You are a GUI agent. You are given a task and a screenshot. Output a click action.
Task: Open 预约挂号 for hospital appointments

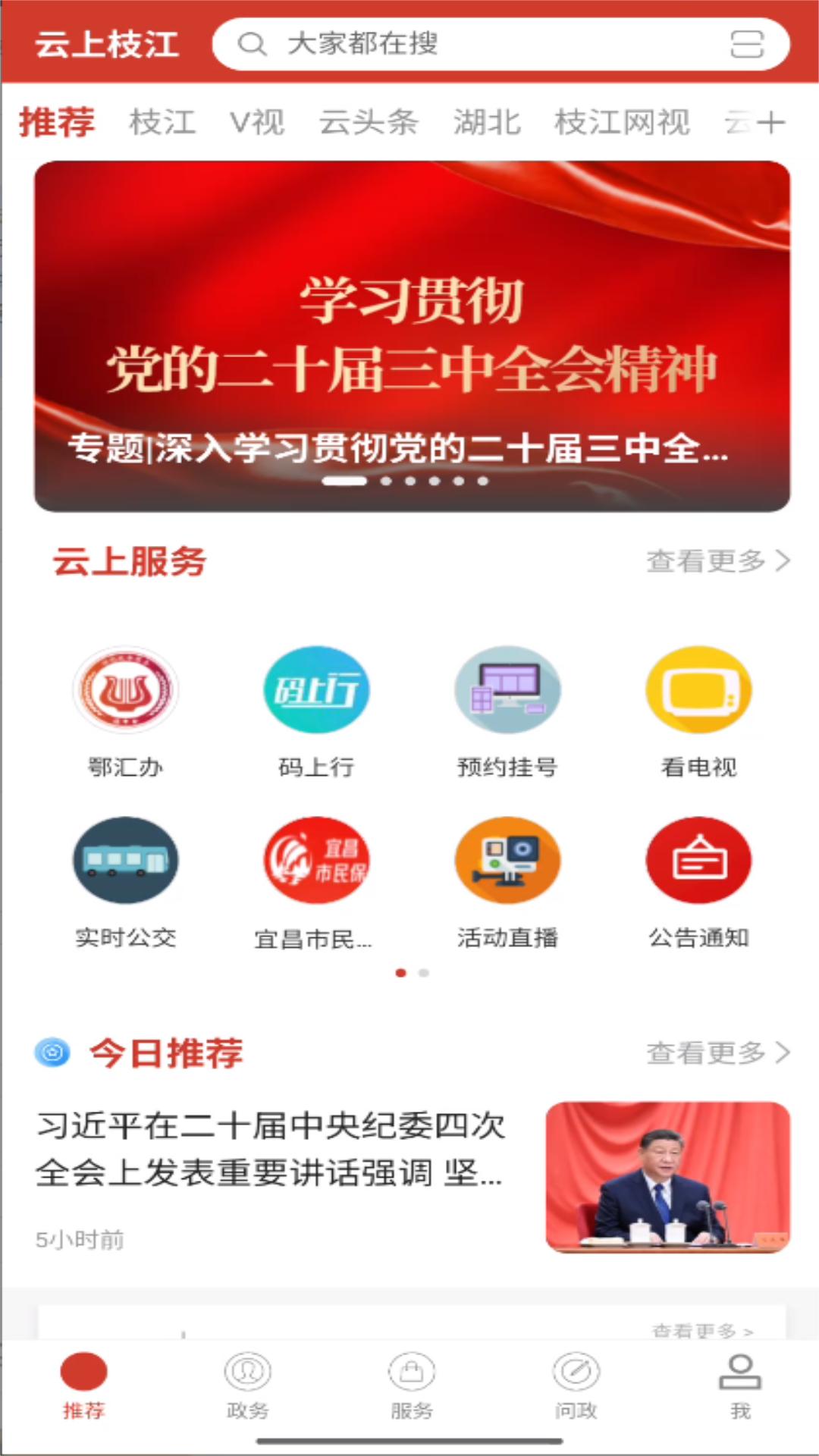pos(508,692)
